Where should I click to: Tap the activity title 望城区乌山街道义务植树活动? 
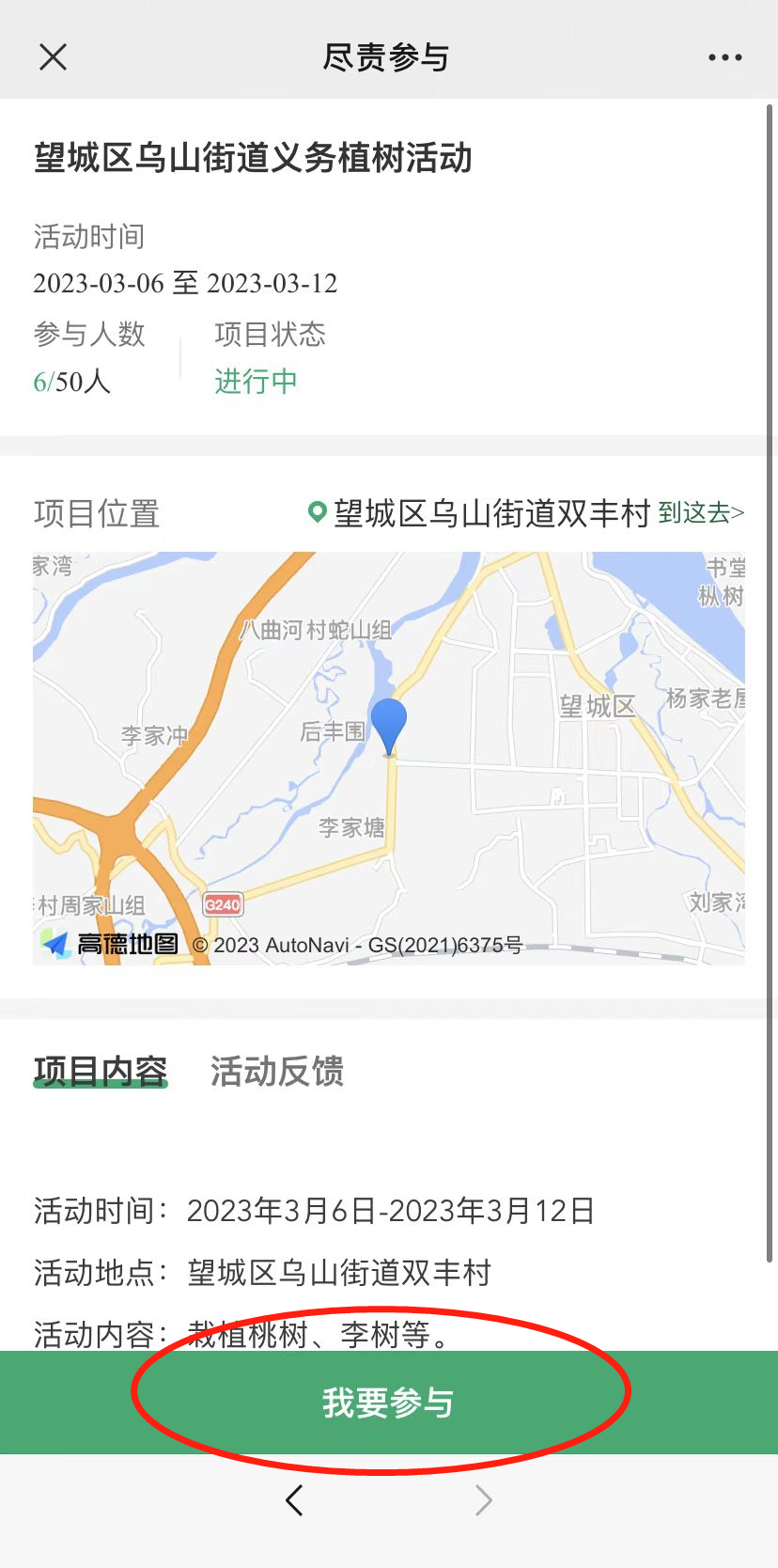[x=255, y=160]
